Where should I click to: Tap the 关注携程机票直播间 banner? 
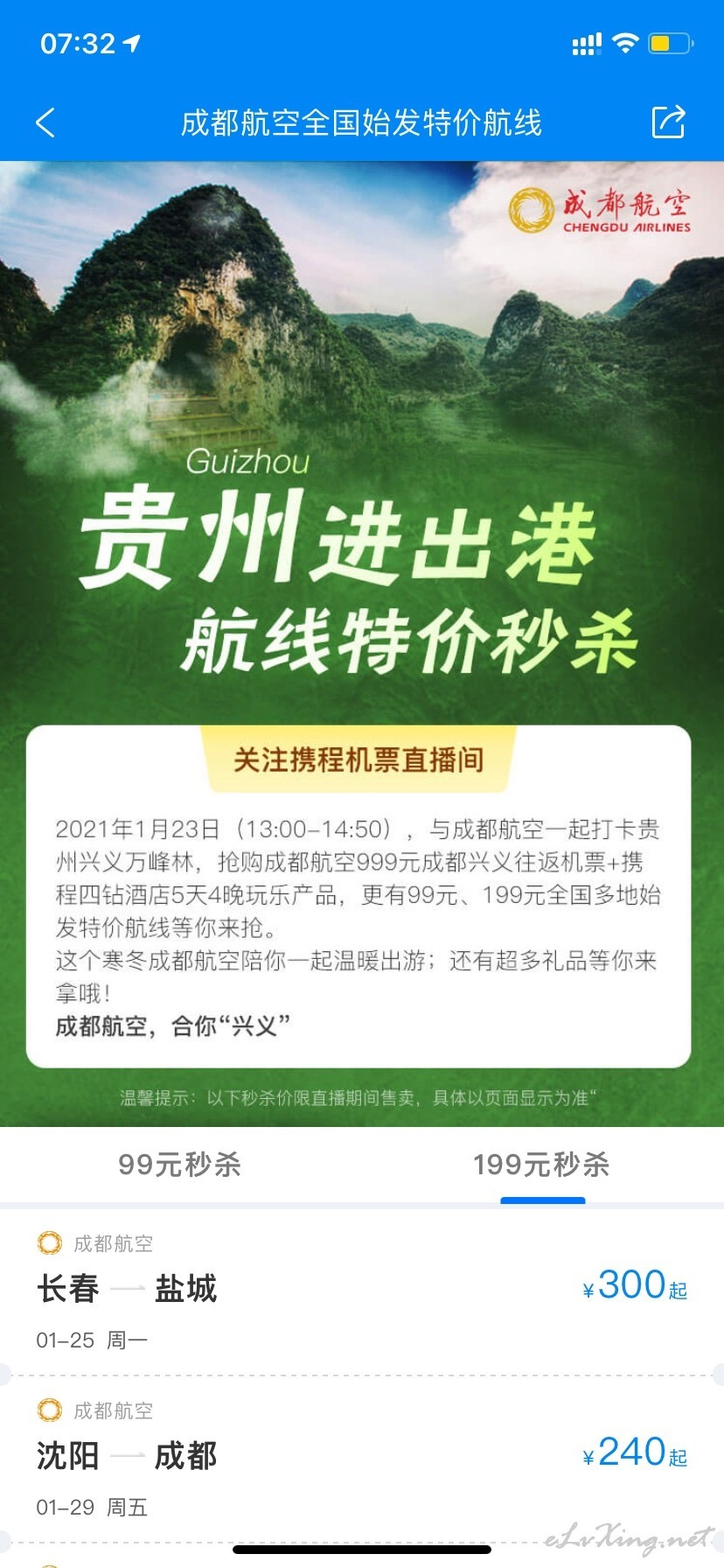[359, 759]
